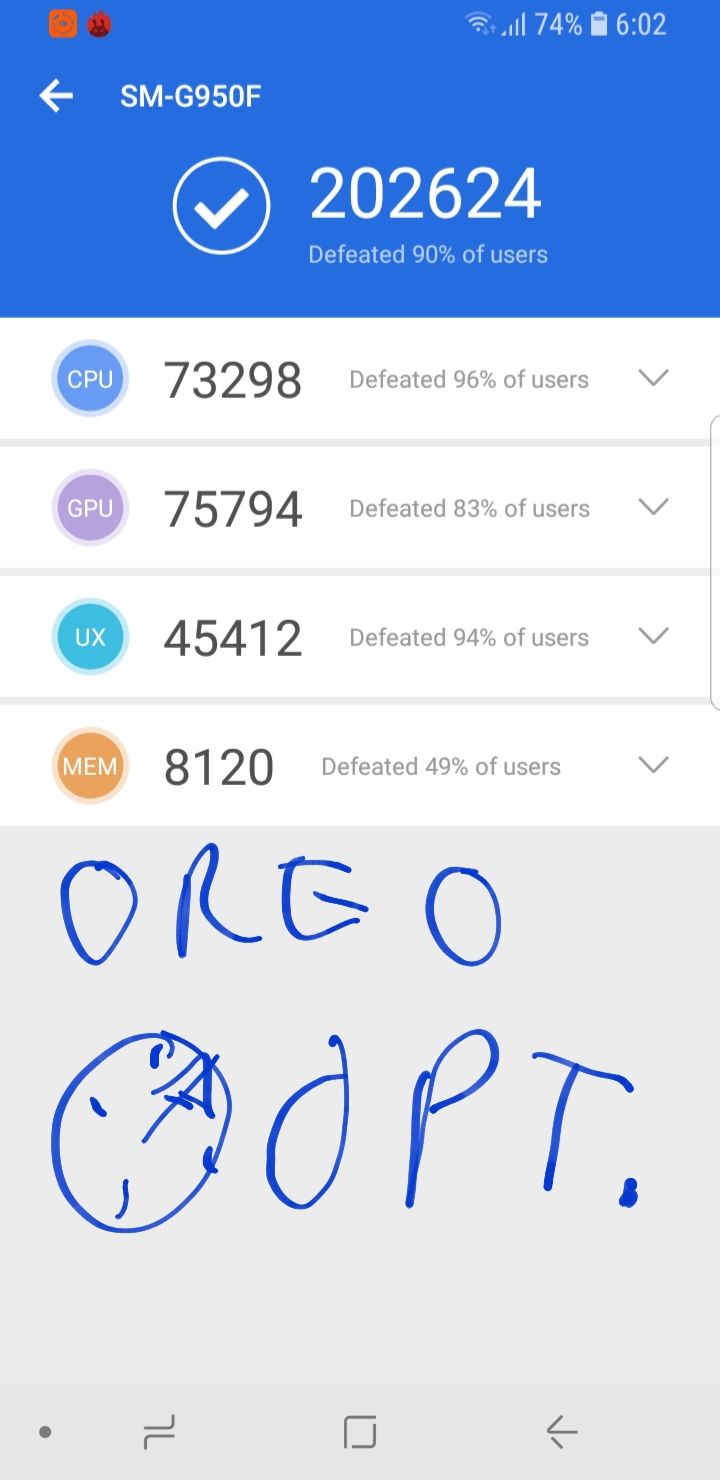Tap the system back button
This screenshot has height=1480, width=720.
pos(561,1432)
